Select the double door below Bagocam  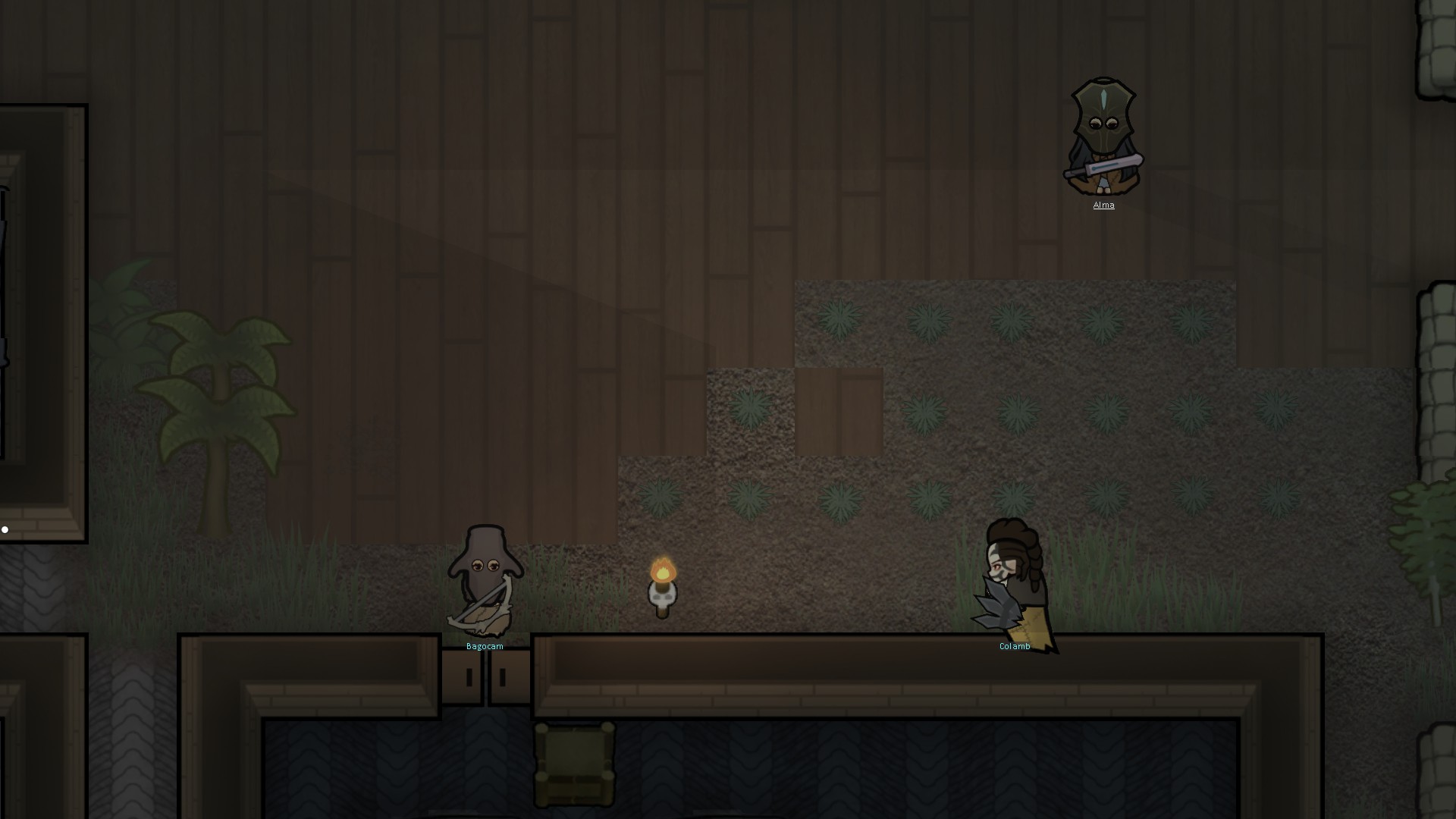point(486,676)
